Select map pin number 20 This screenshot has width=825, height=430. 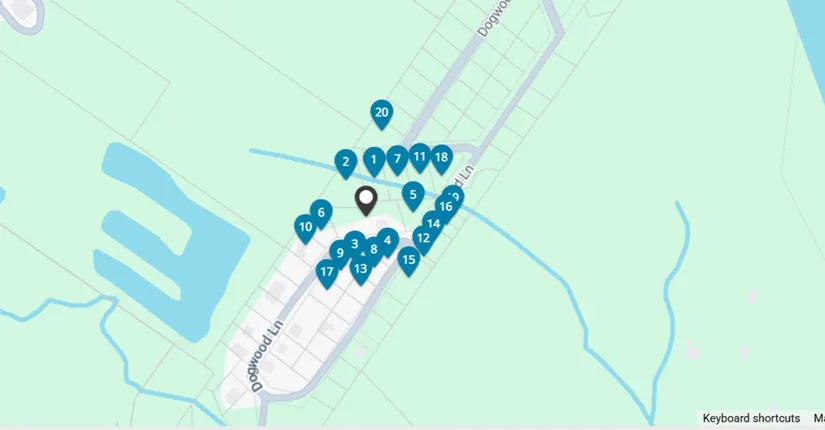(380, 113)
